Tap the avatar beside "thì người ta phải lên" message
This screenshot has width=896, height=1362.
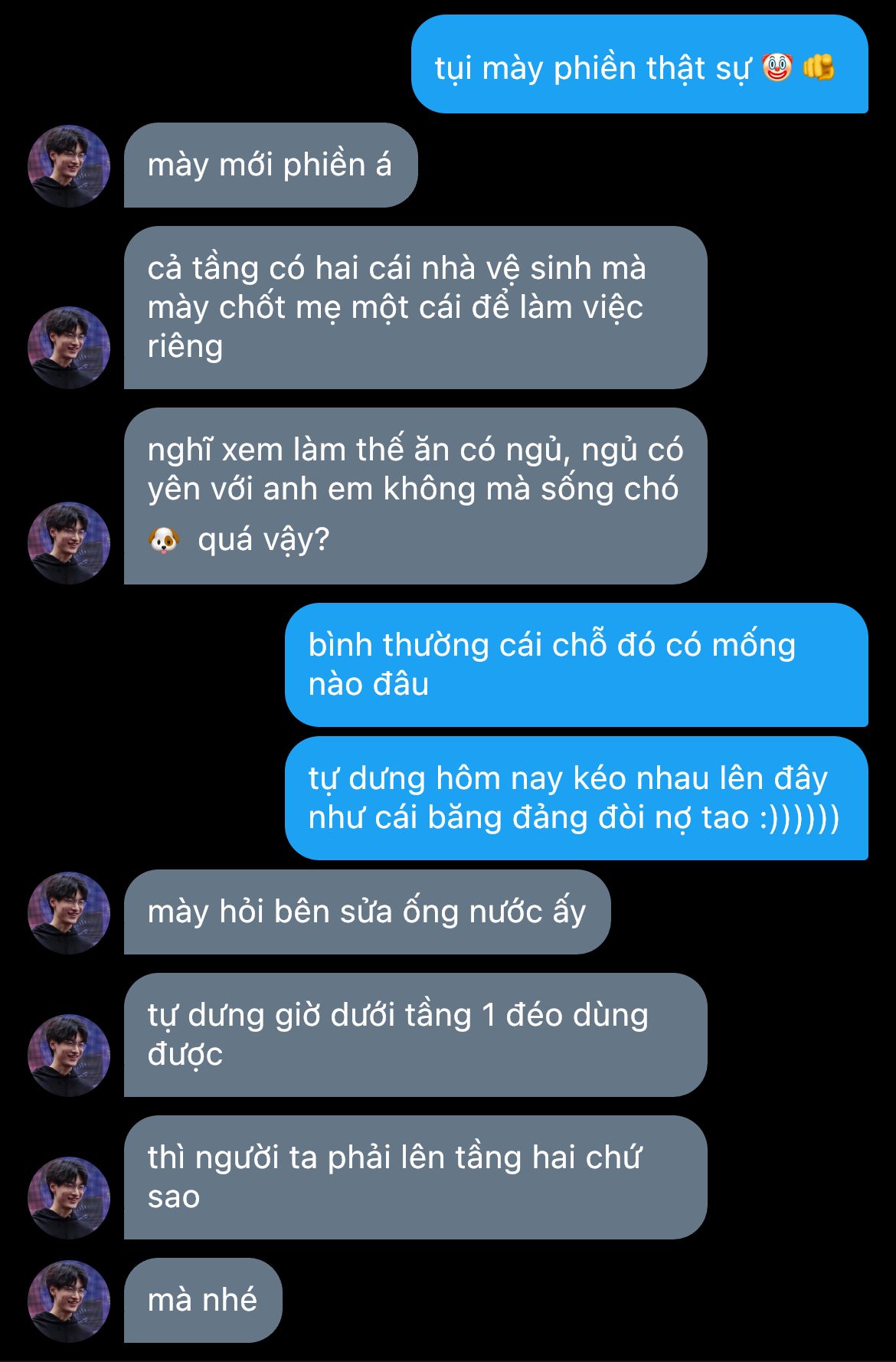[69, 1198]
